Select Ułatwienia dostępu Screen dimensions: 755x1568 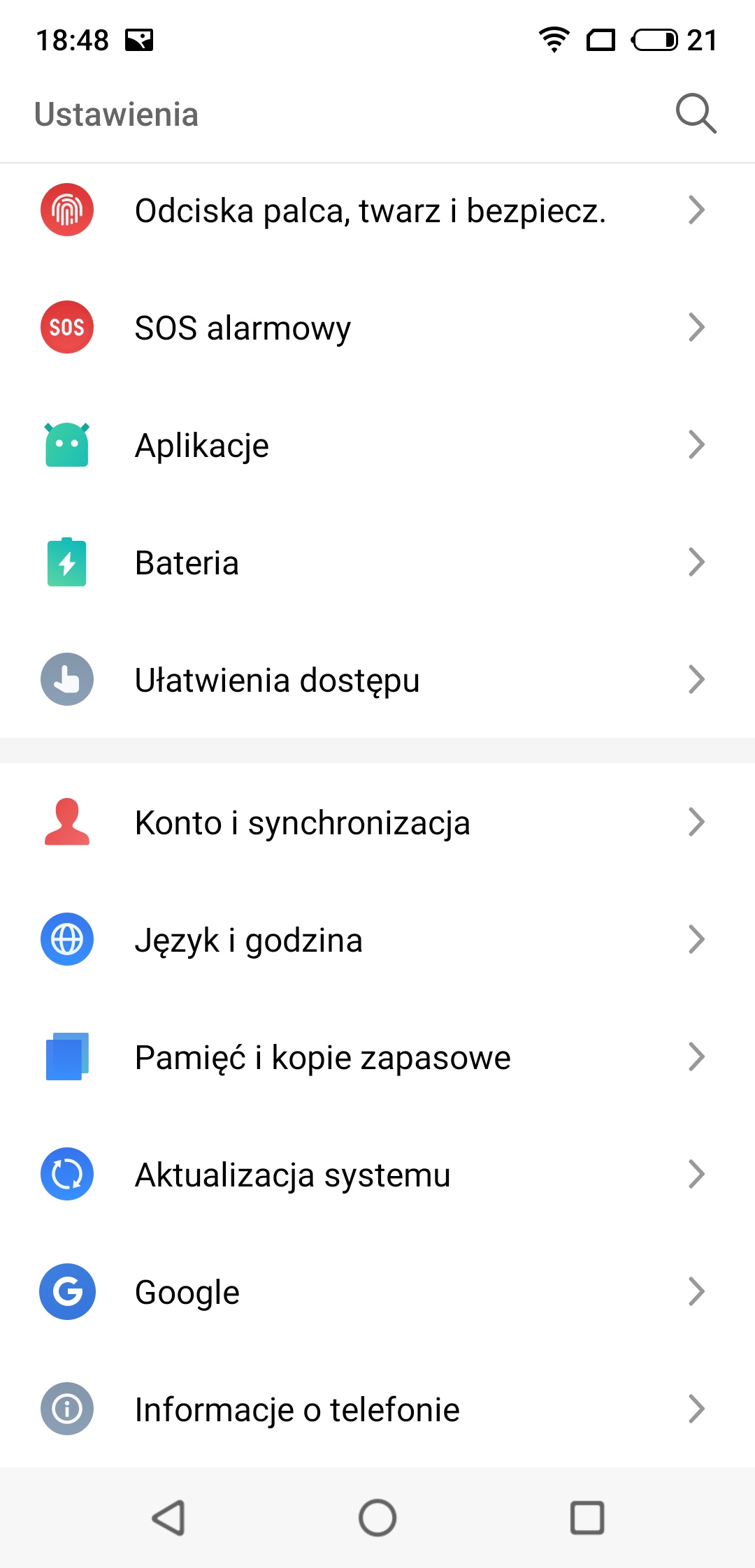point(377,679)
